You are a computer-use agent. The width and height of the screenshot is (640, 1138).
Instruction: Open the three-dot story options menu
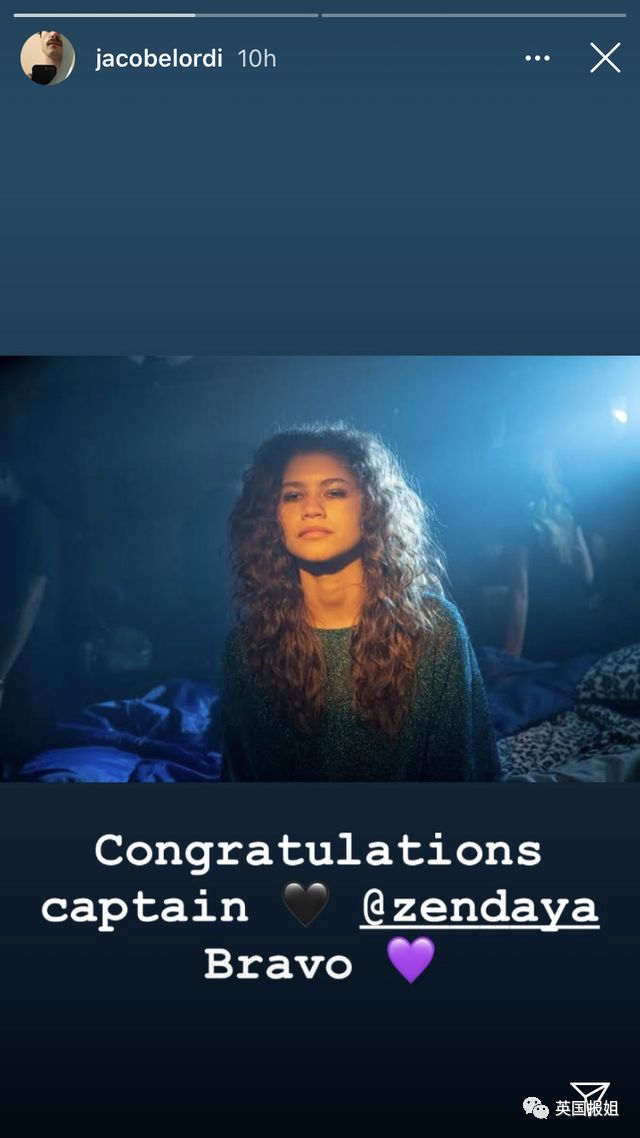537,58
